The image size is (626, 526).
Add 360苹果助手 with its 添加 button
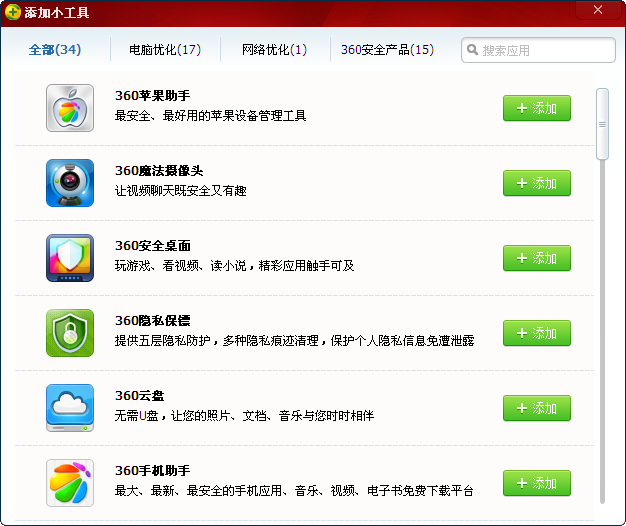pos(537,108)
